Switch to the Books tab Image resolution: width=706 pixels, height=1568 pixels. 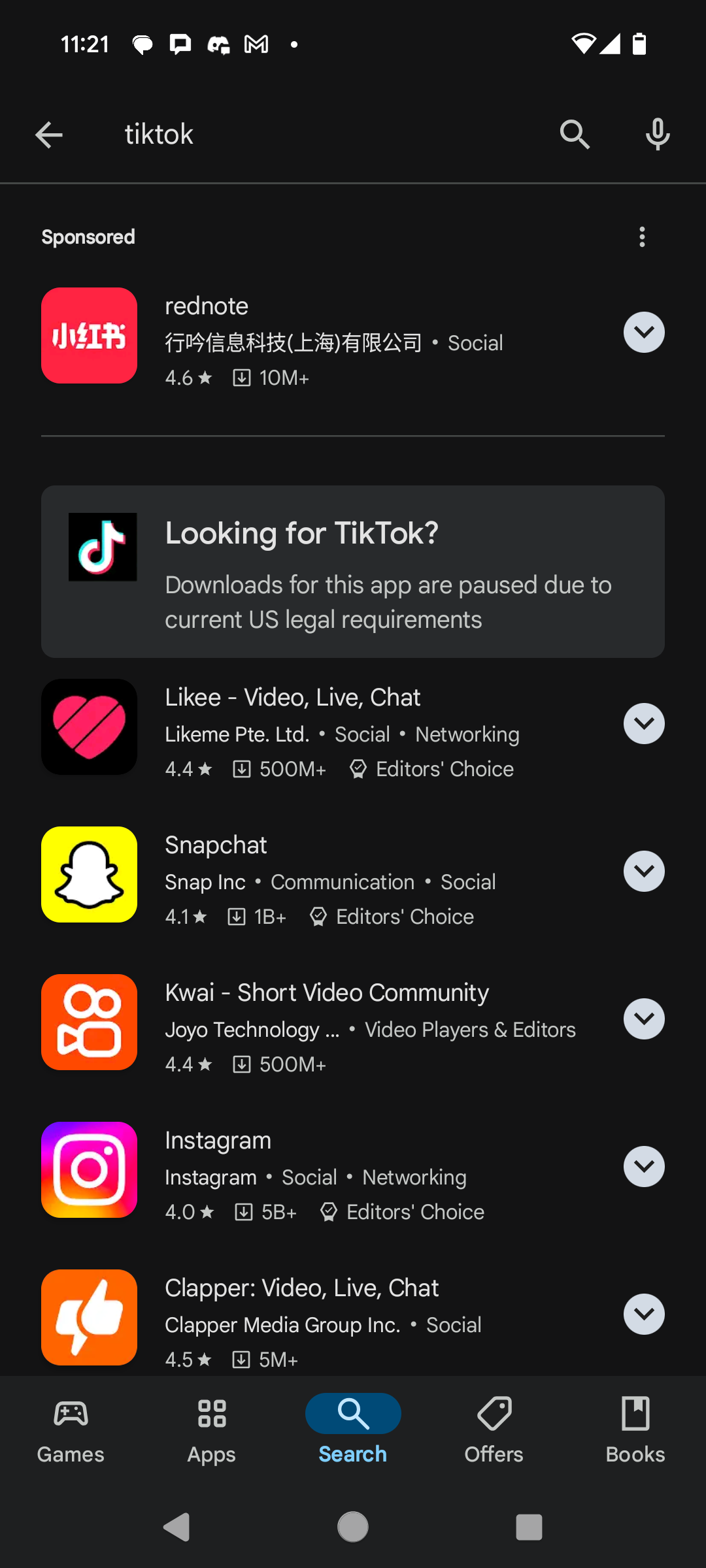point(635,1429)
